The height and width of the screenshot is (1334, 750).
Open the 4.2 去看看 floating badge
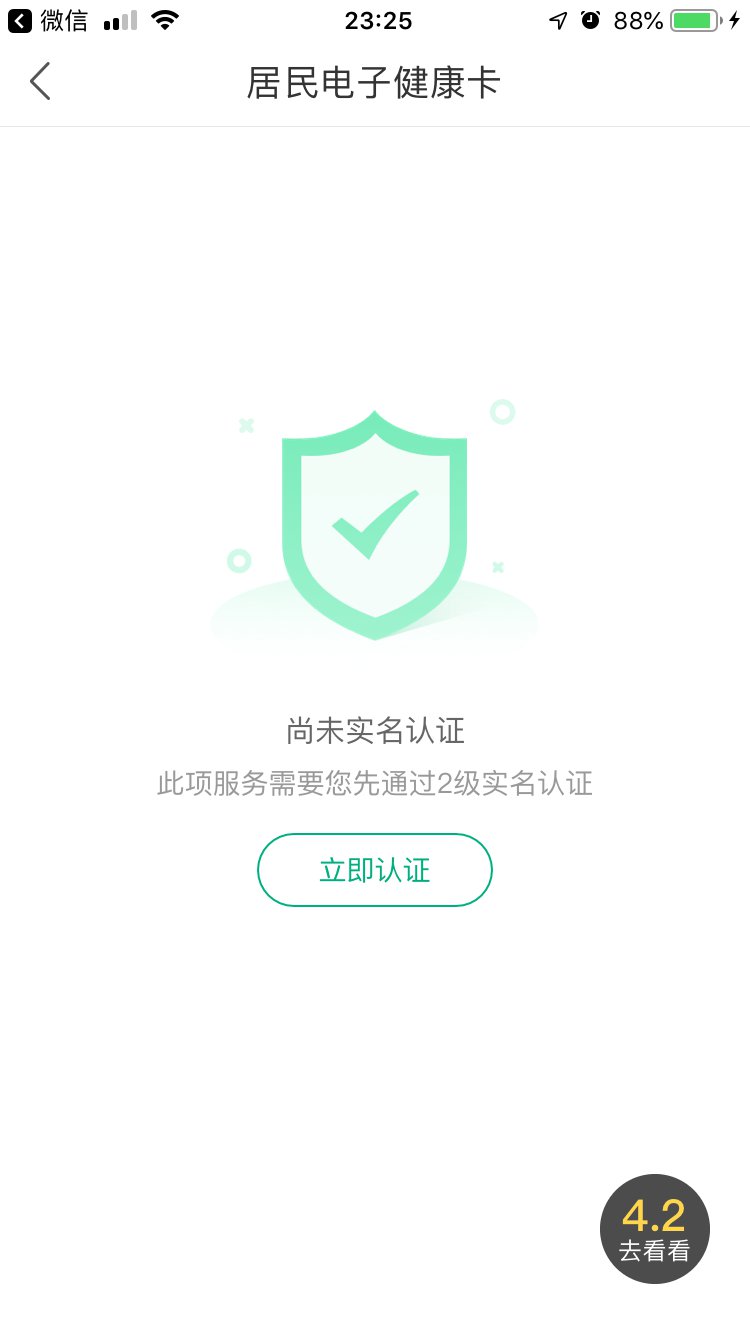(654, 1229)
